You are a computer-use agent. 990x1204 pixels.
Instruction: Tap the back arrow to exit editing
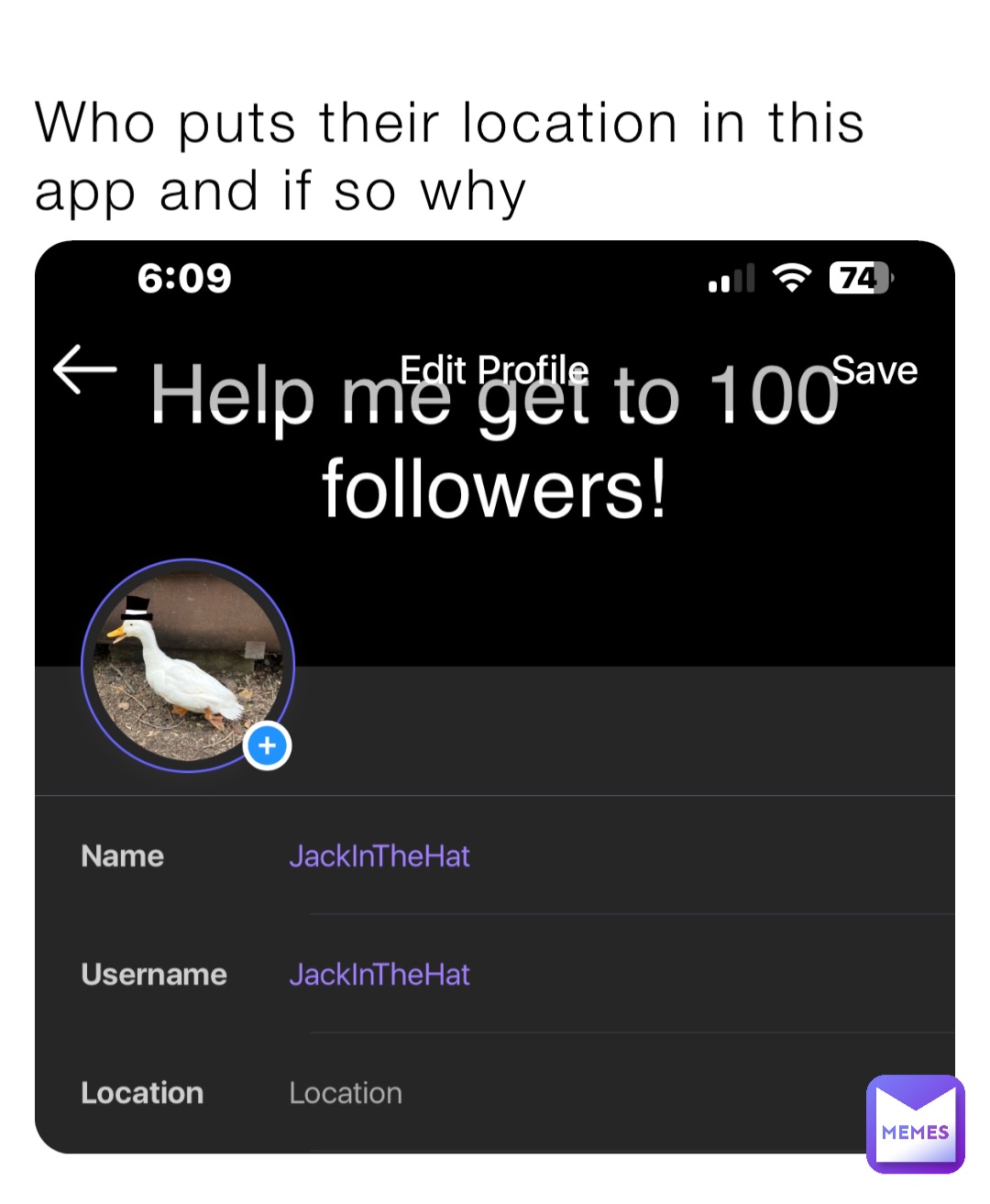[x=84, y=370]
